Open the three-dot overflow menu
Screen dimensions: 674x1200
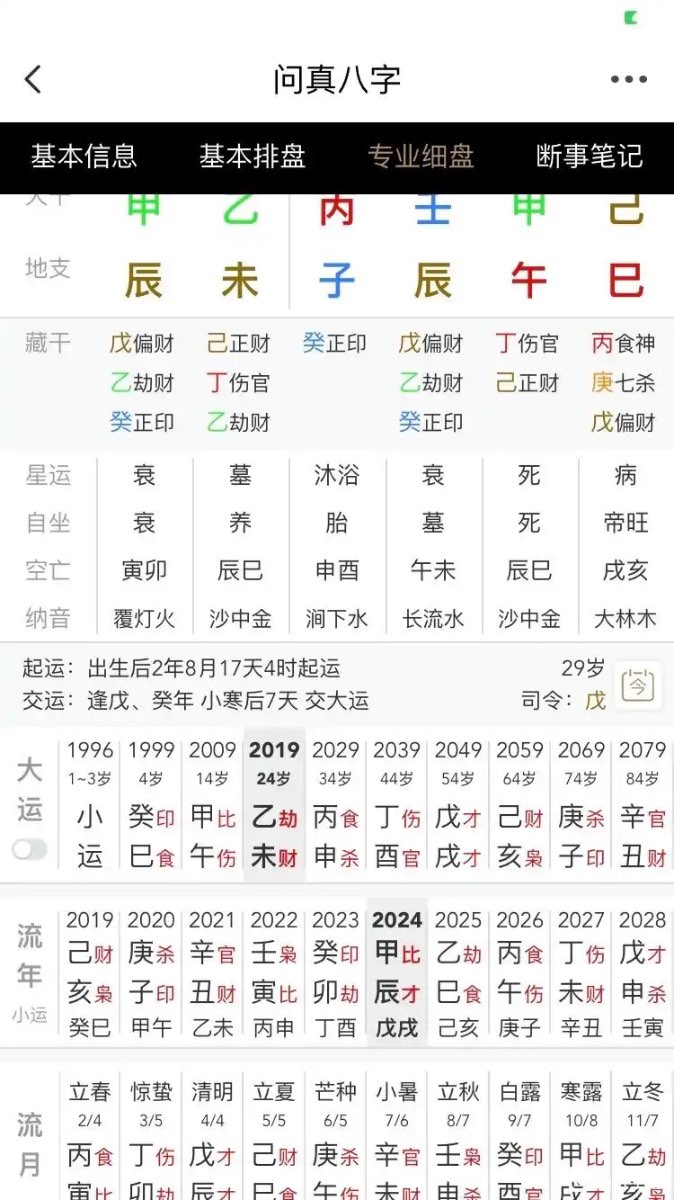(x=628, y=80)
